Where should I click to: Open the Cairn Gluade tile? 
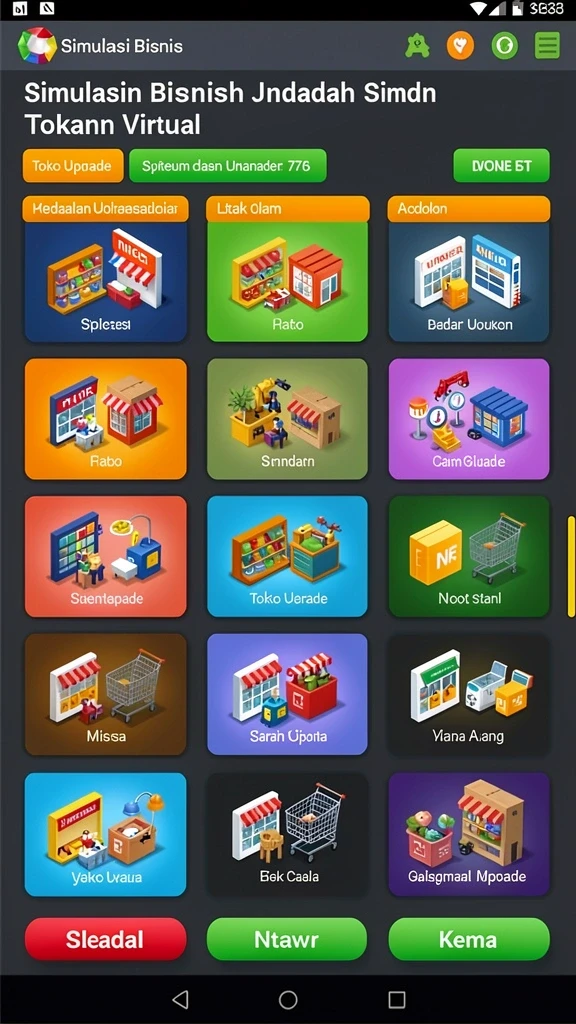[469, 419]
